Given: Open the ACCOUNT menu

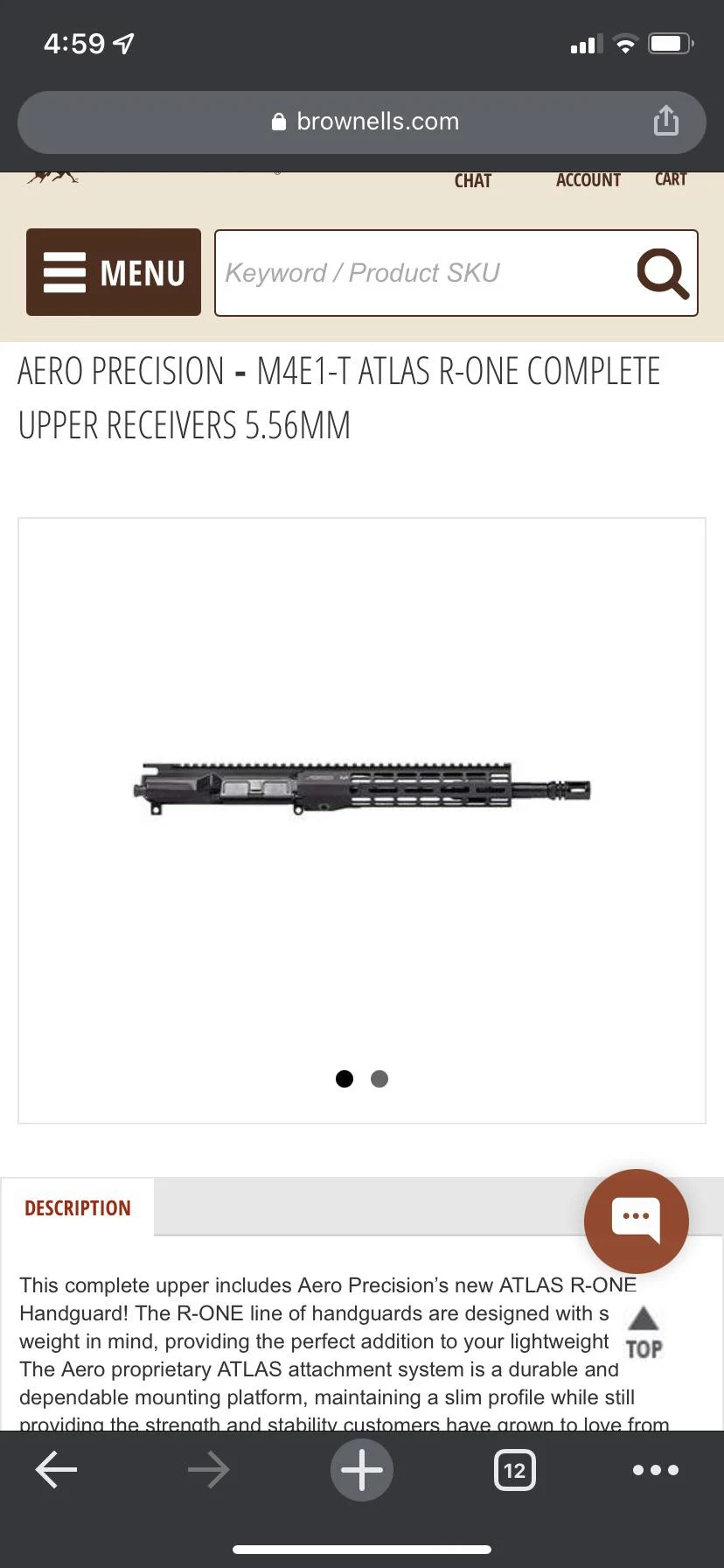Looking at the screenshot, I should [x=588, y=180].
